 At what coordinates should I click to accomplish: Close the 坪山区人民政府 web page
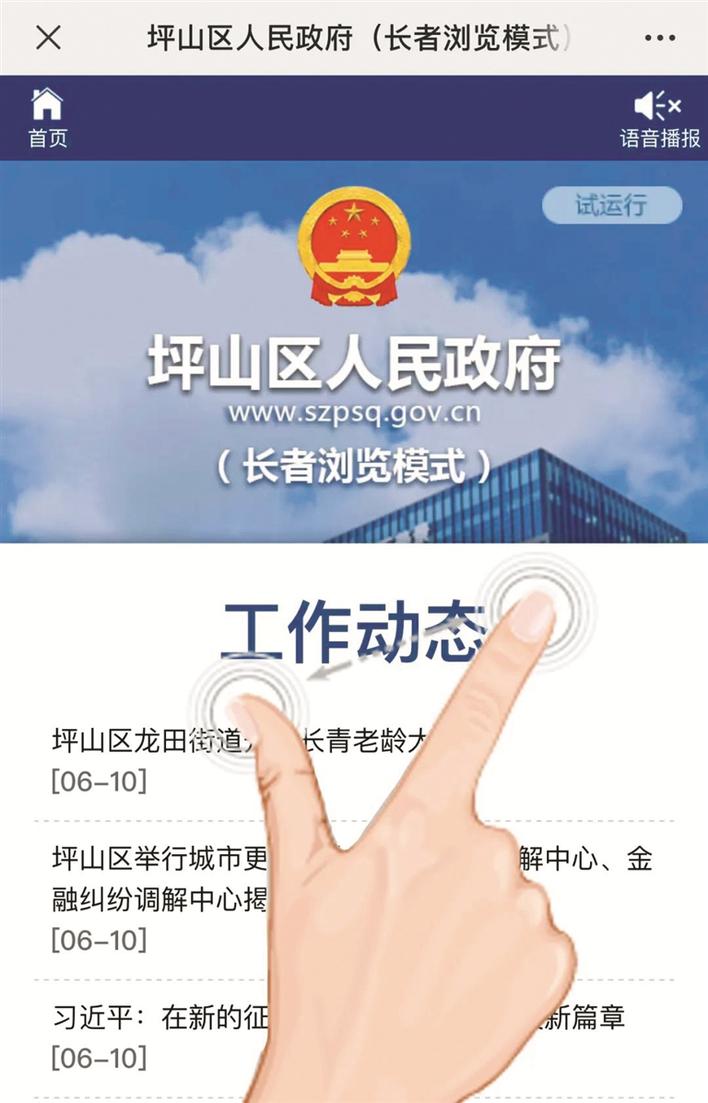[x=48, y=38]
